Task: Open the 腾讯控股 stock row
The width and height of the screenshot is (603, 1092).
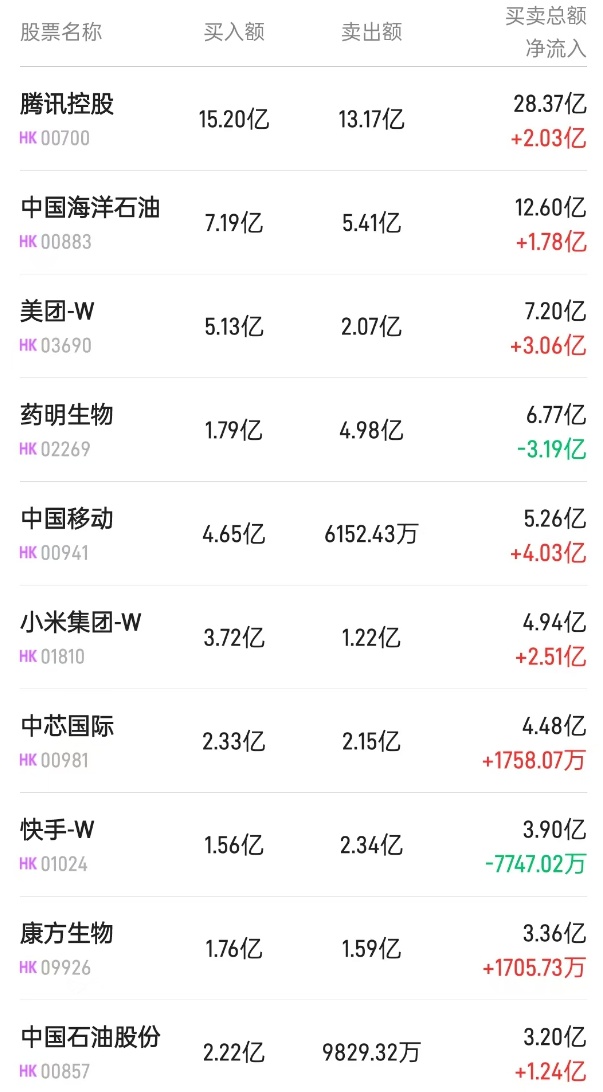Action: (x=68, y=104)
